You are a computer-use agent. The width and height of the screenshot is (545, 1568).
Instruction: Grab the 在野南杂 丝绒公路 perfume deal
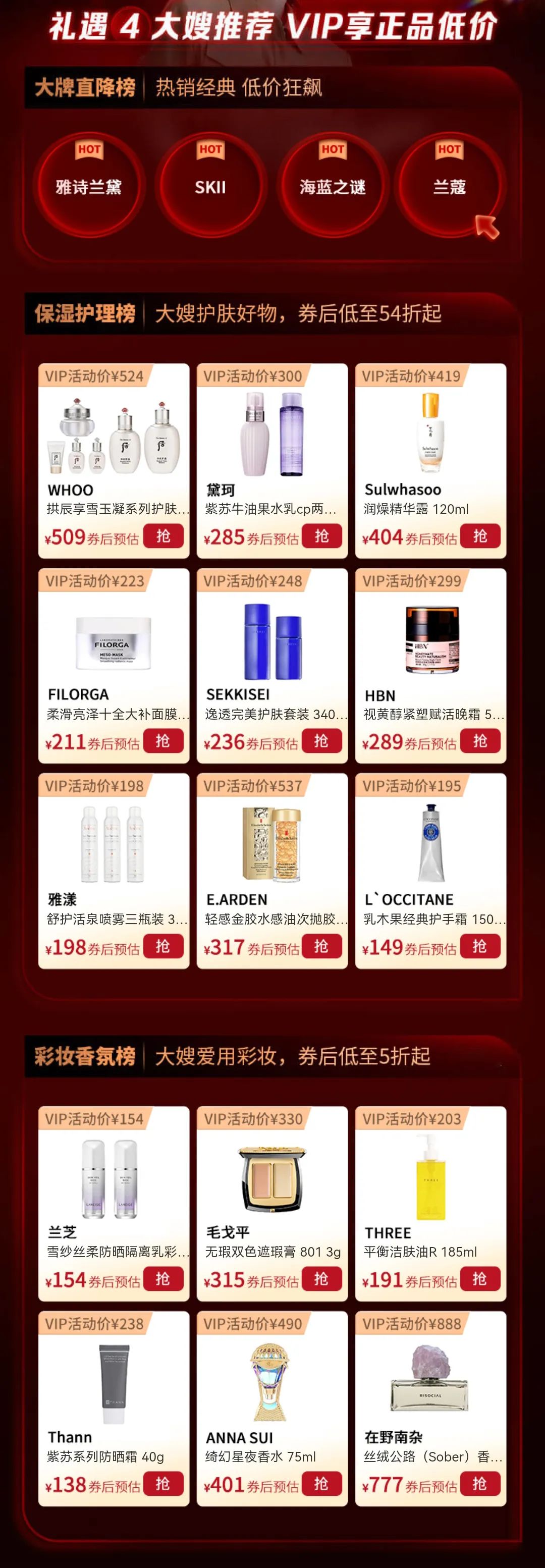480,1484
